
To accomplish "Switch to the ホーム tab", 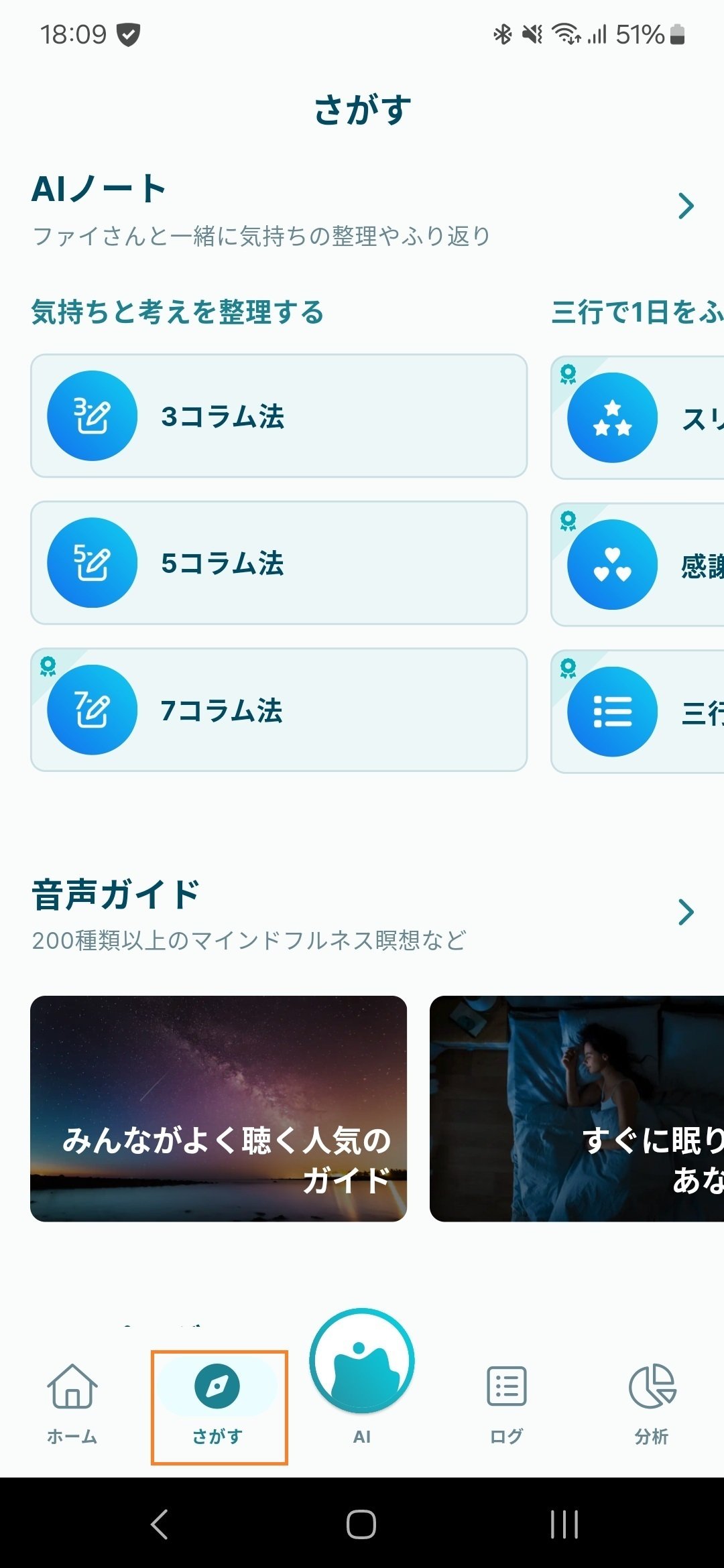I will [72, 1414].
